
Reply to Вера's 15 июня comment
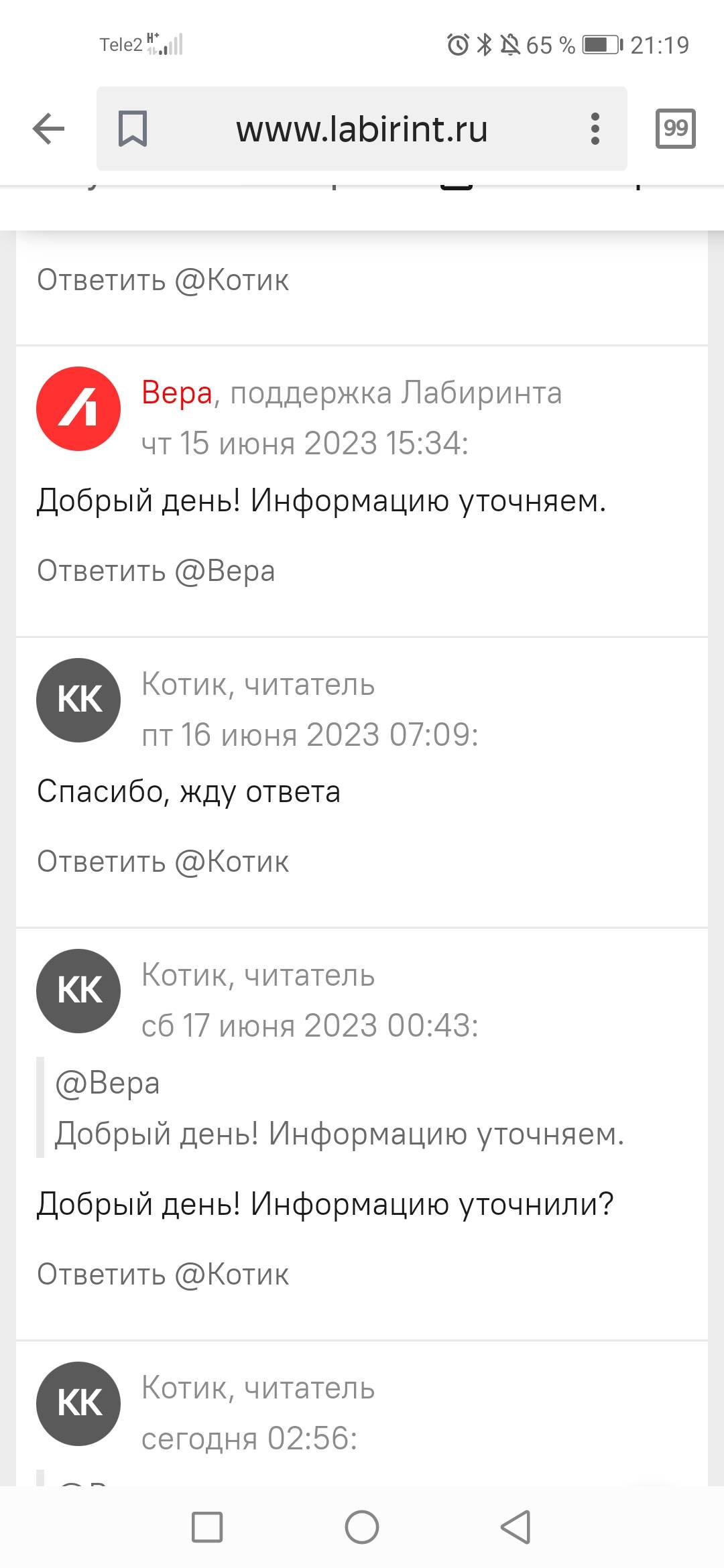pos(156,571)
